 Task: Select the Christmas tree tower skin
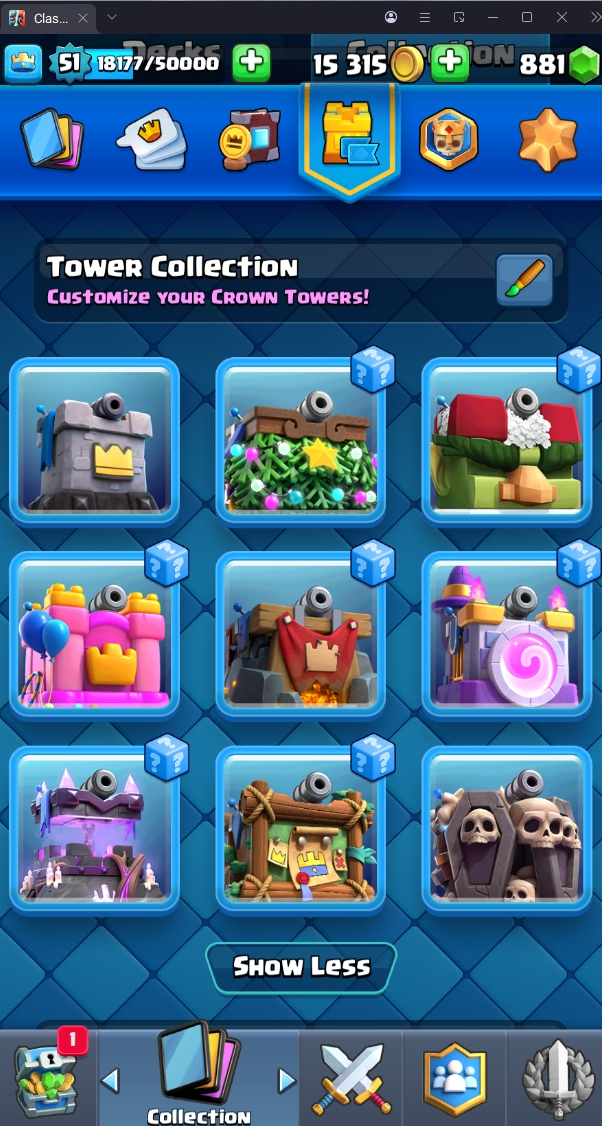pos(300,441)
